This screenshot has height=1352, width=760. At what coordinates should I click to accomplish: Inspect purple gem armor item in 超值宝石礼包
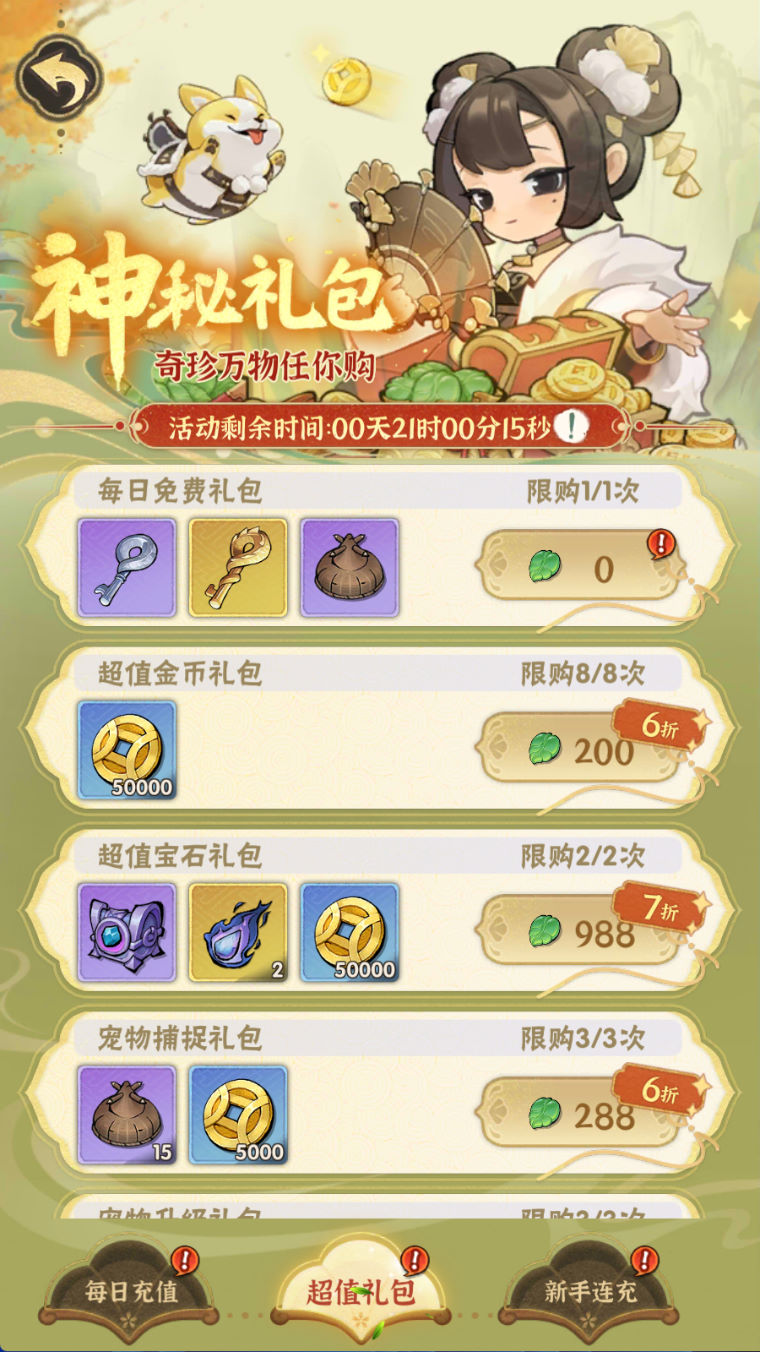127,932
